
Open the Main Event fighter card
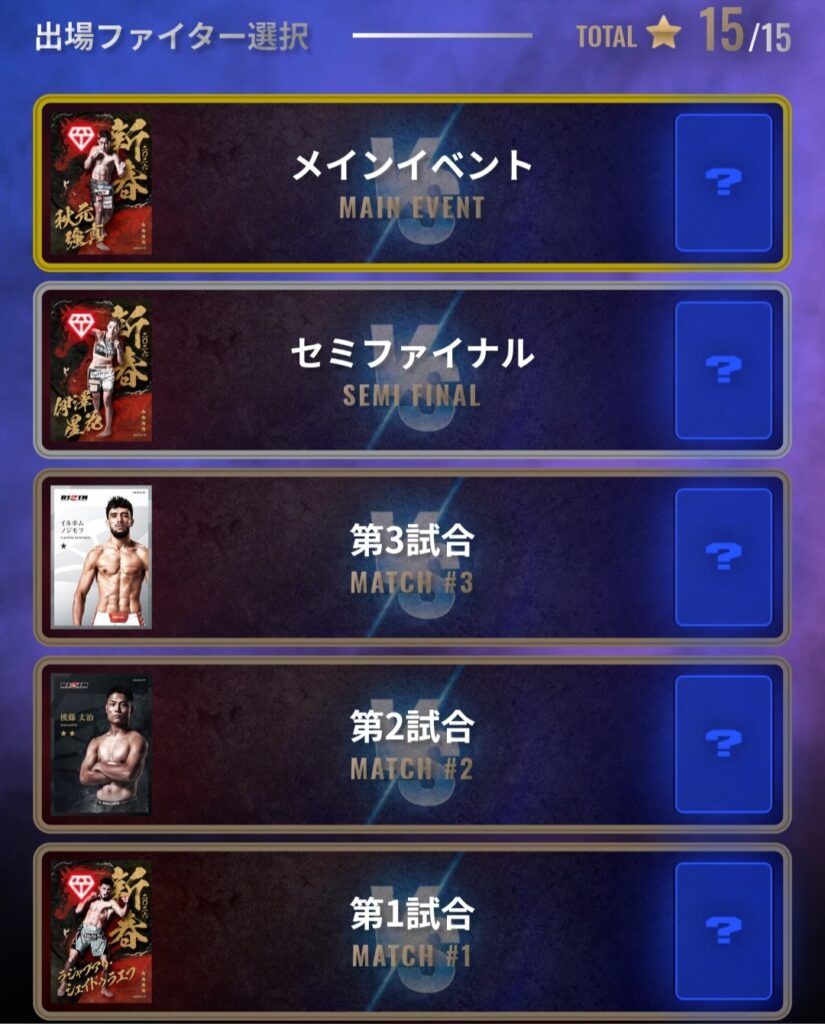pos(101,183)
